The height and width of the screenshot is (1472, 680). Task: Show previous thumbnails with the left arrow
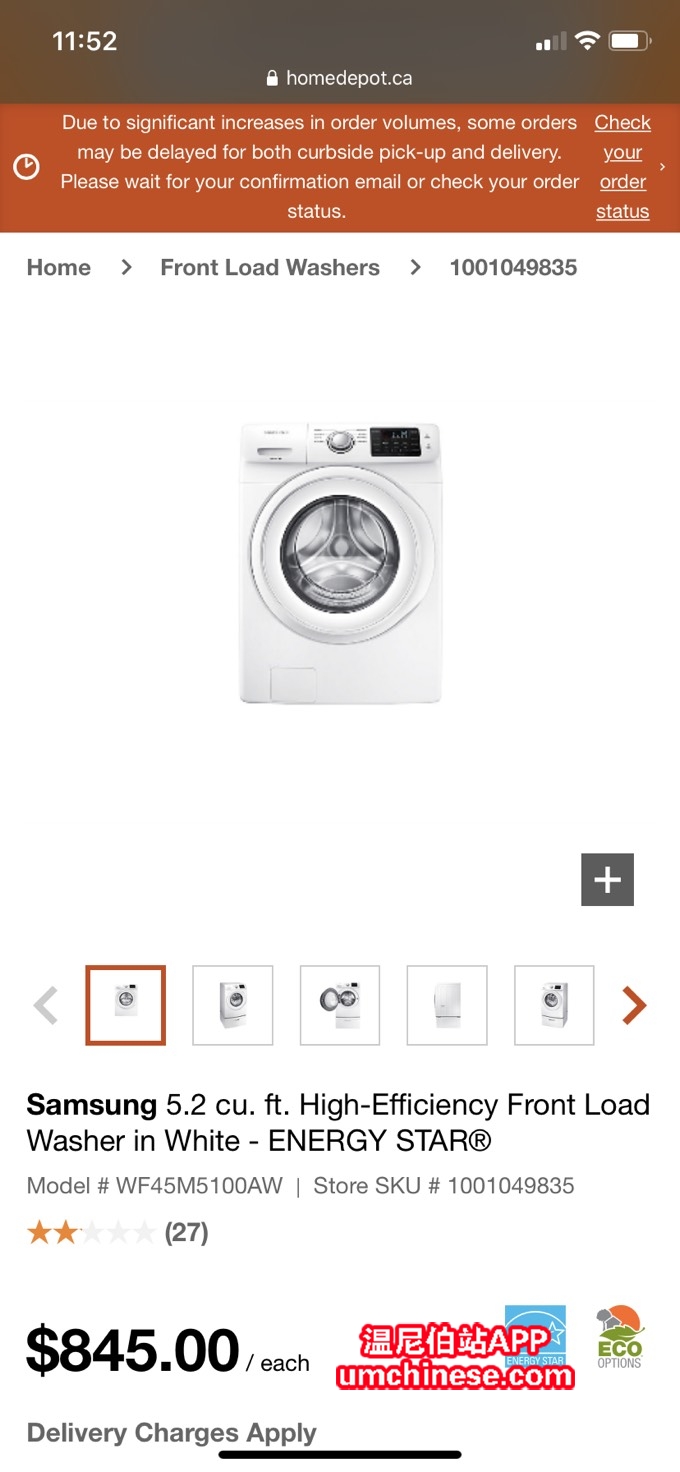click(46, 1005)
